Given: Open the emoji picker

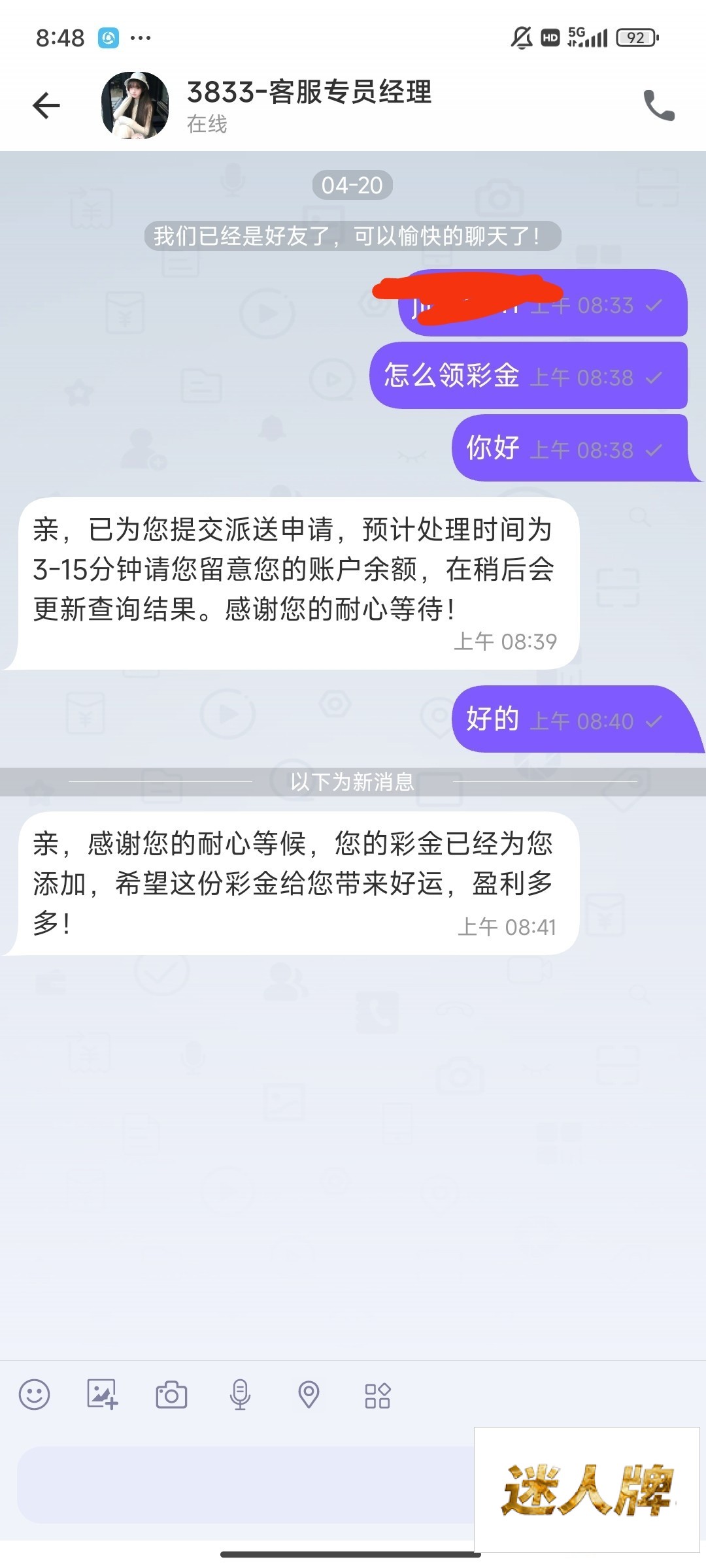Looking at the screenshot, I should pyautogui.click(x=34, y=1395).
